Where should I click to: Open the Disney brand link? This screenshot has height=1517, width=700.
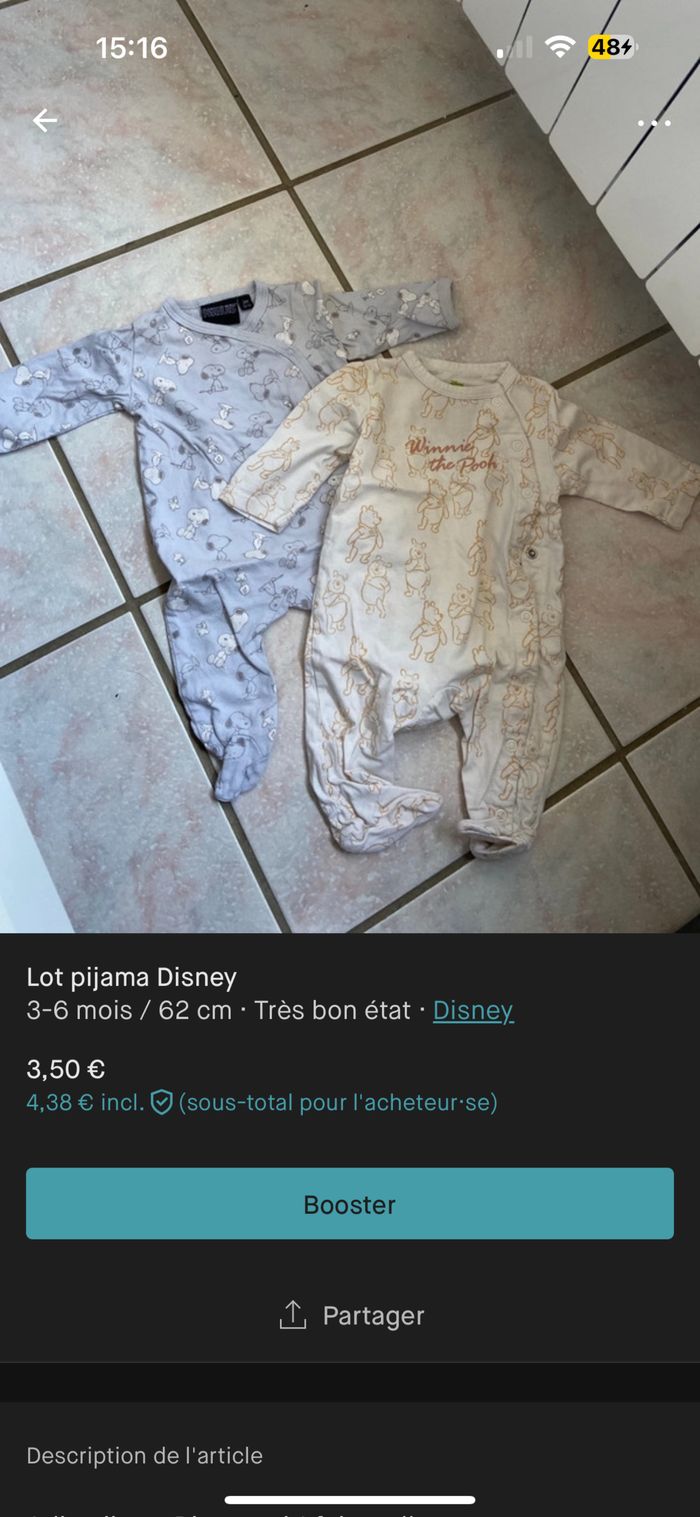click(x=472, y=1010)
